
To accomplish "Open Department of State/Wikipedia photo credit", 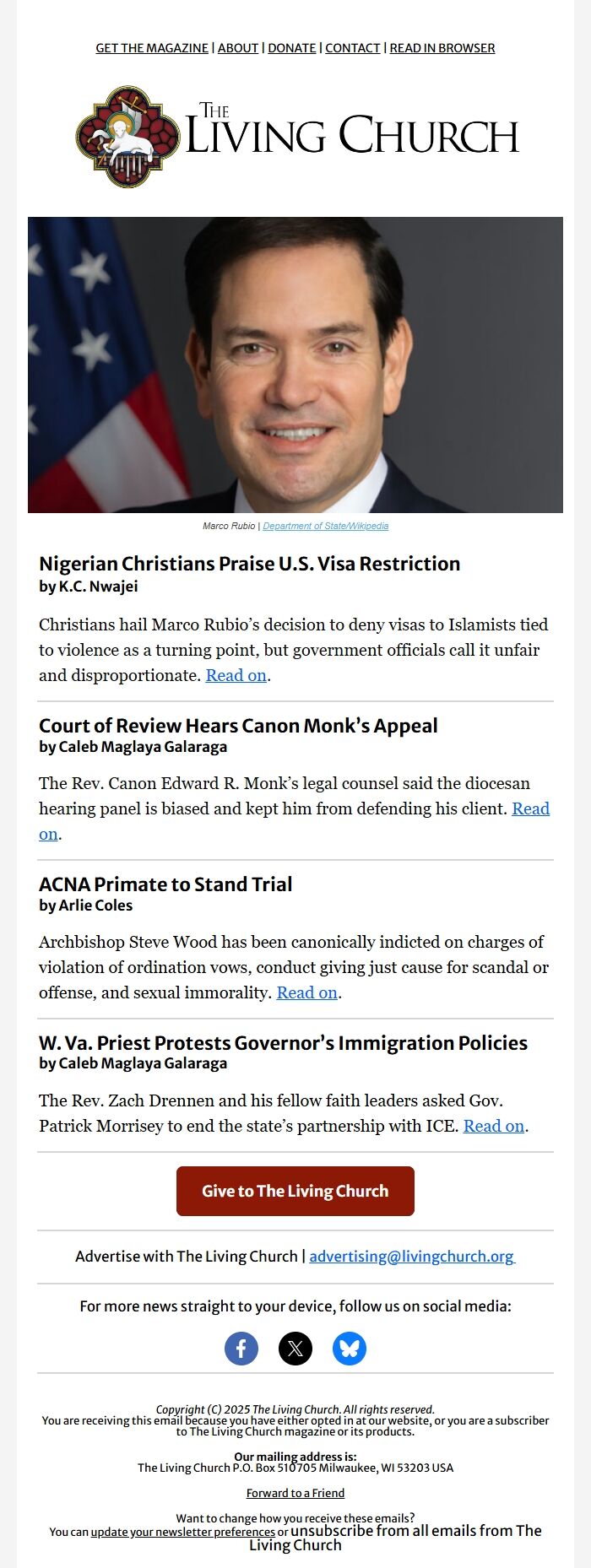I will pyautogui.click(x=326, y=526).
